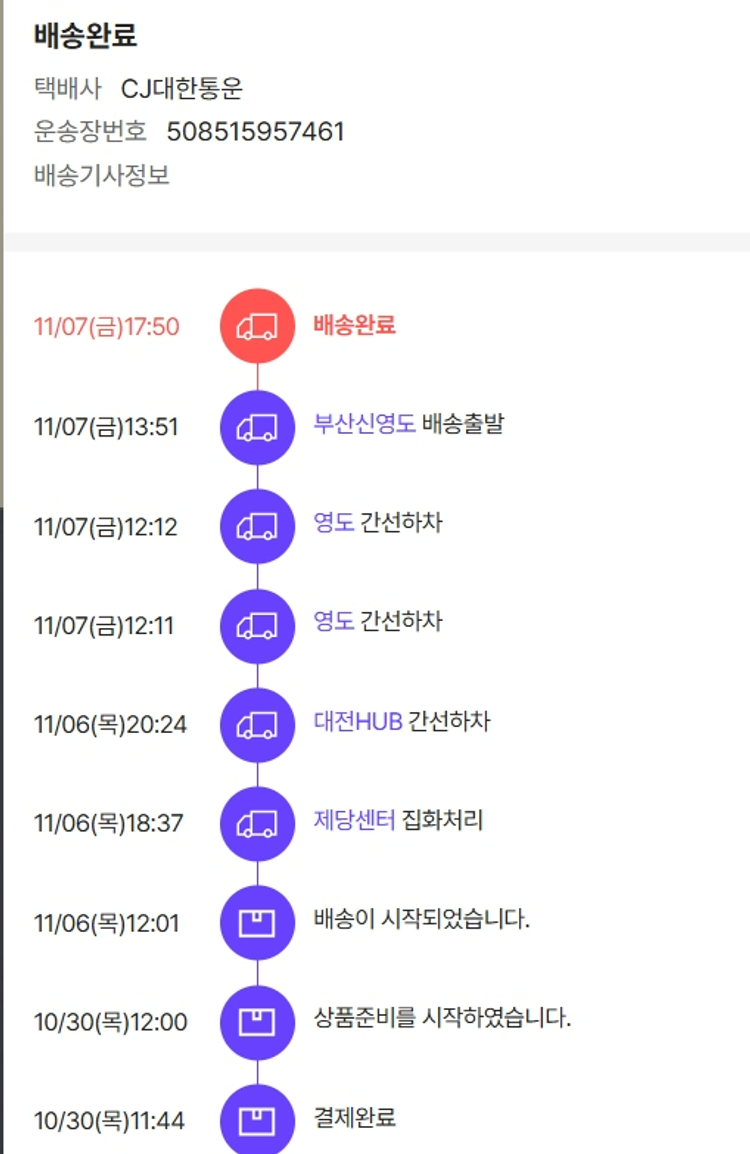
Task: Open the 제당센터 location link
Action: point(354,822)
